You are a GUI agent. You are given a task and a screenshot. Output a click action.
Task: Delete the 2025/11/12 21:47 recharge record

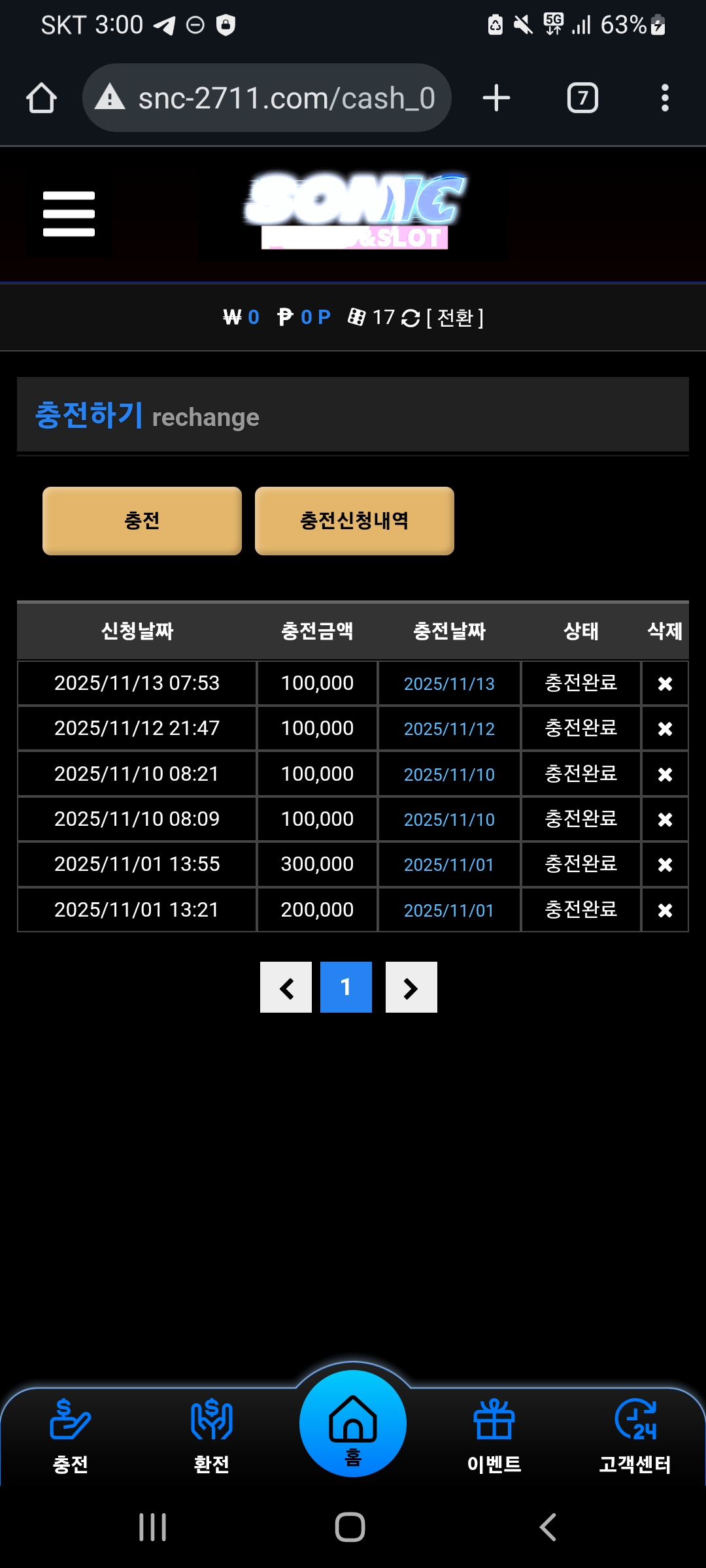(665, 728)
